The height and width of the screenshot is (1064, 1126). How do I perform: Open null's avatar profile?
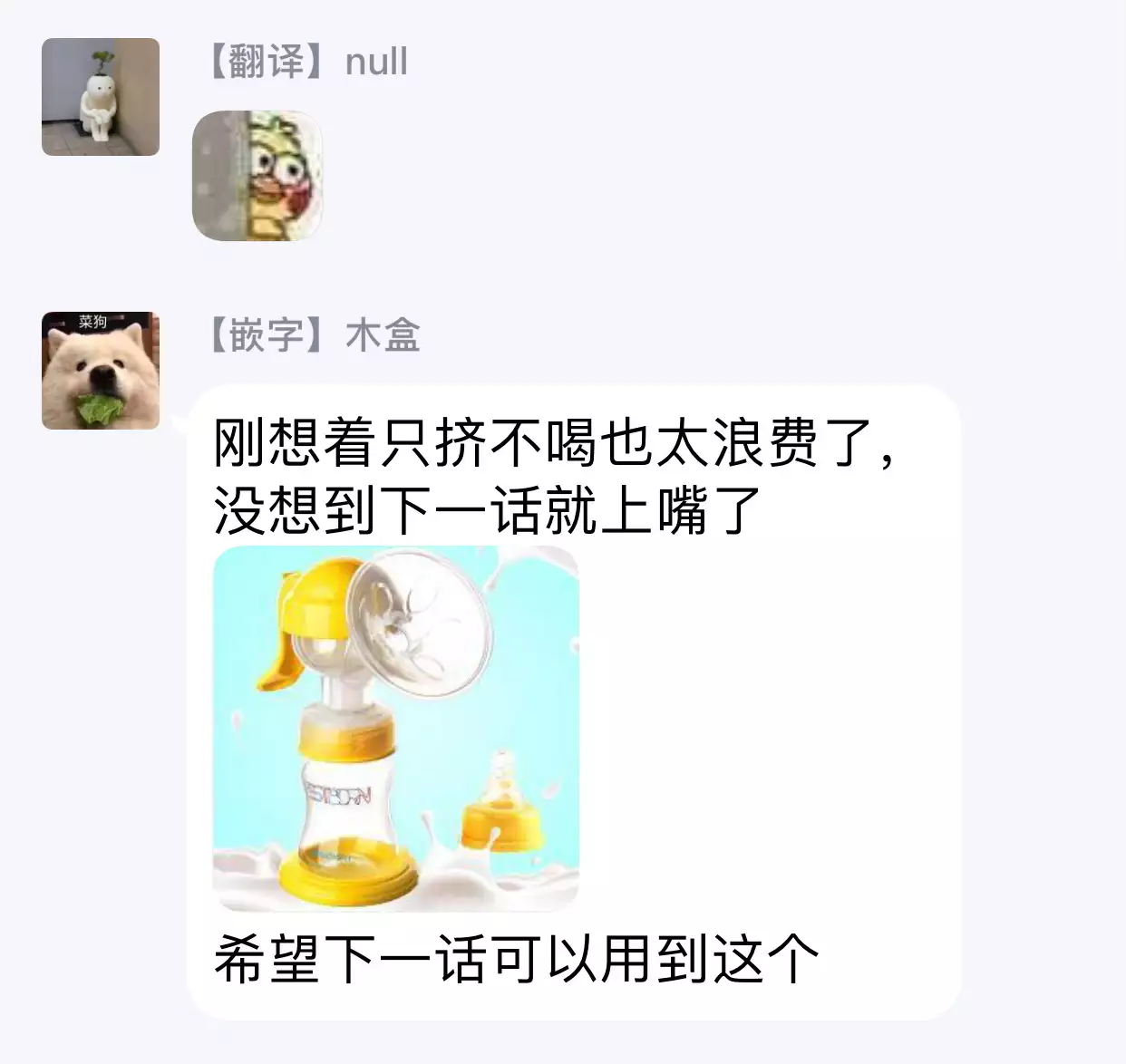coord(101,97)
